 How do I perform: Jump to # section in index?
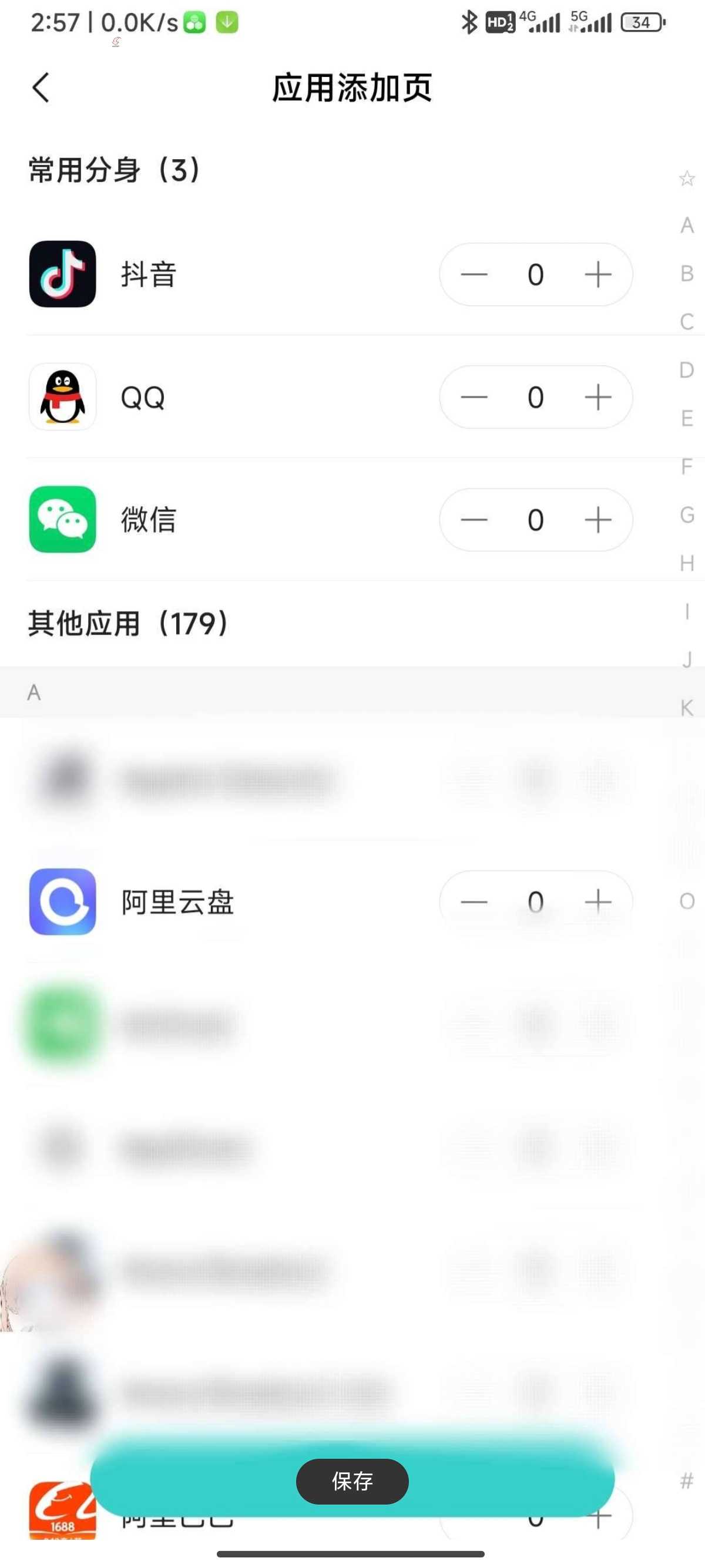(687, 1480)
